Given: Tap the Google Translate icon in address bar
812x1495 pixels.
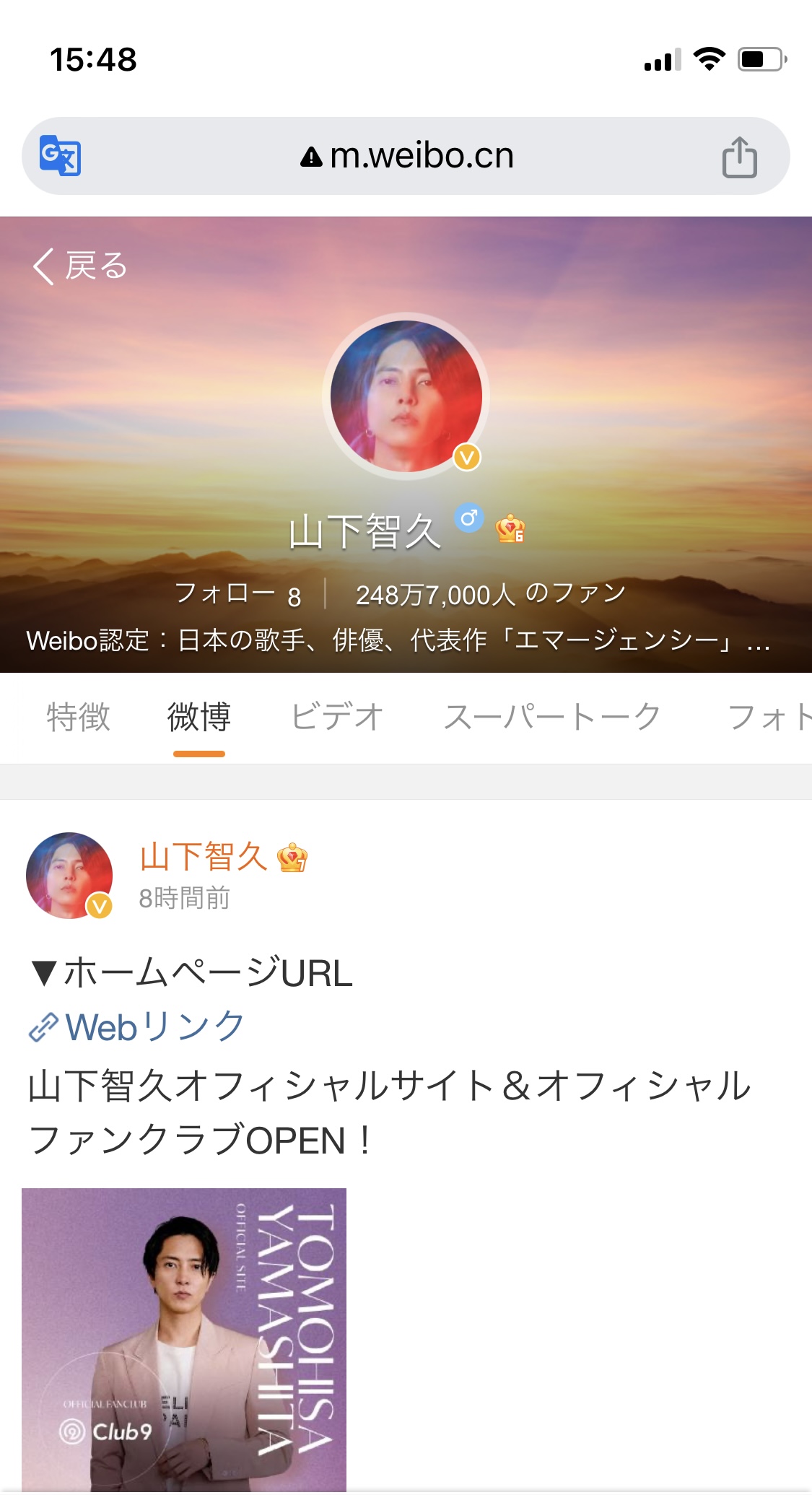Looking at the screenshot, I should pyautogui.click(x=60, y=155).
